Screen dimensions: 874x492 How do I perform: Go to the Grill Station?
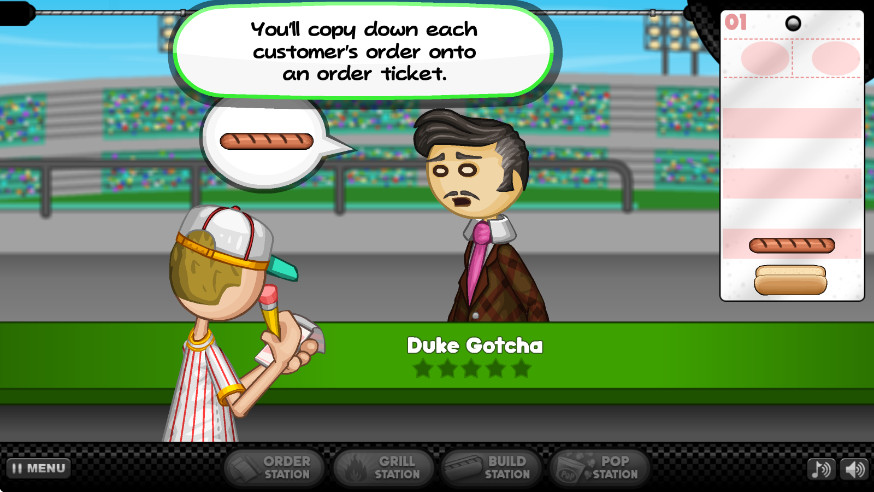tap(383, 468)
